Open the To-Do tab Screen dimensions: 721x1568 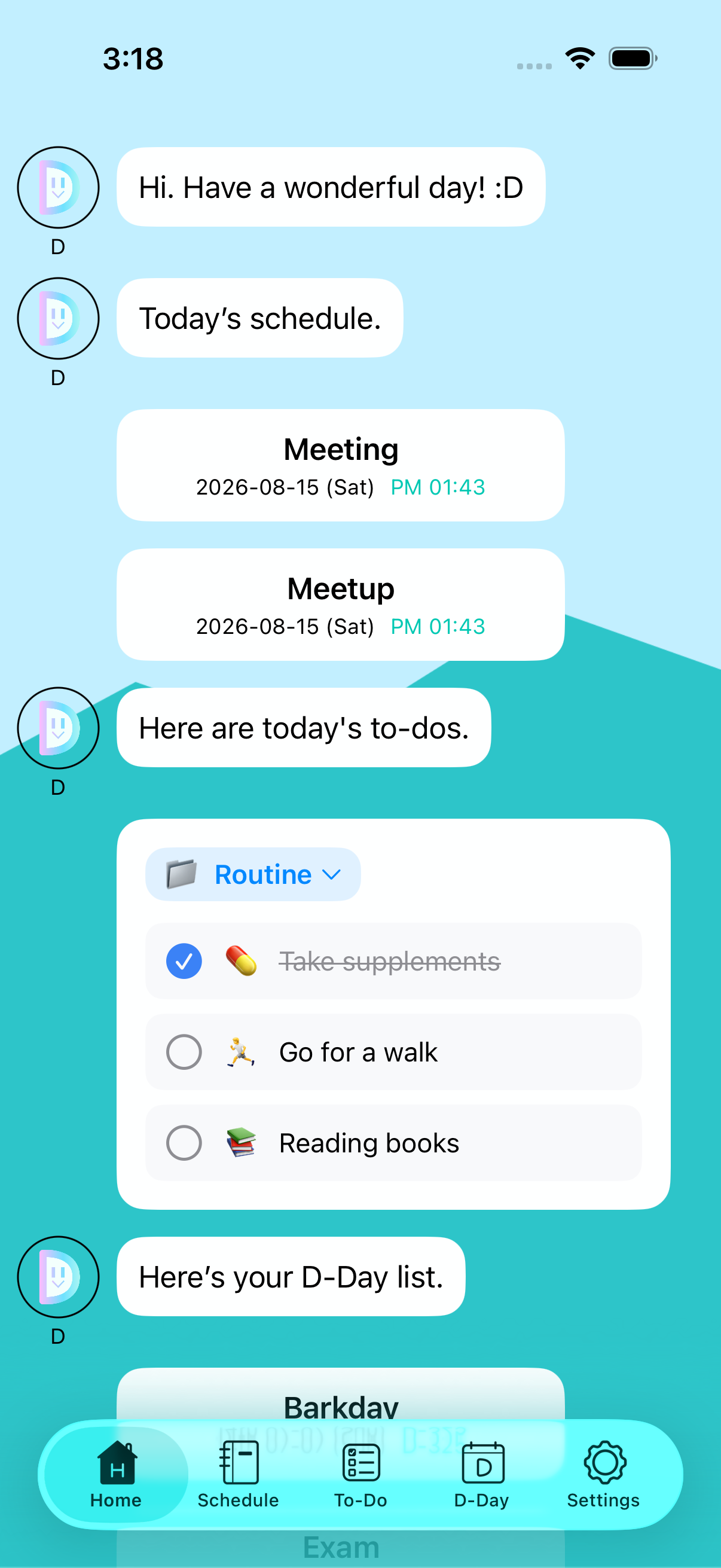click(360, 1474)
